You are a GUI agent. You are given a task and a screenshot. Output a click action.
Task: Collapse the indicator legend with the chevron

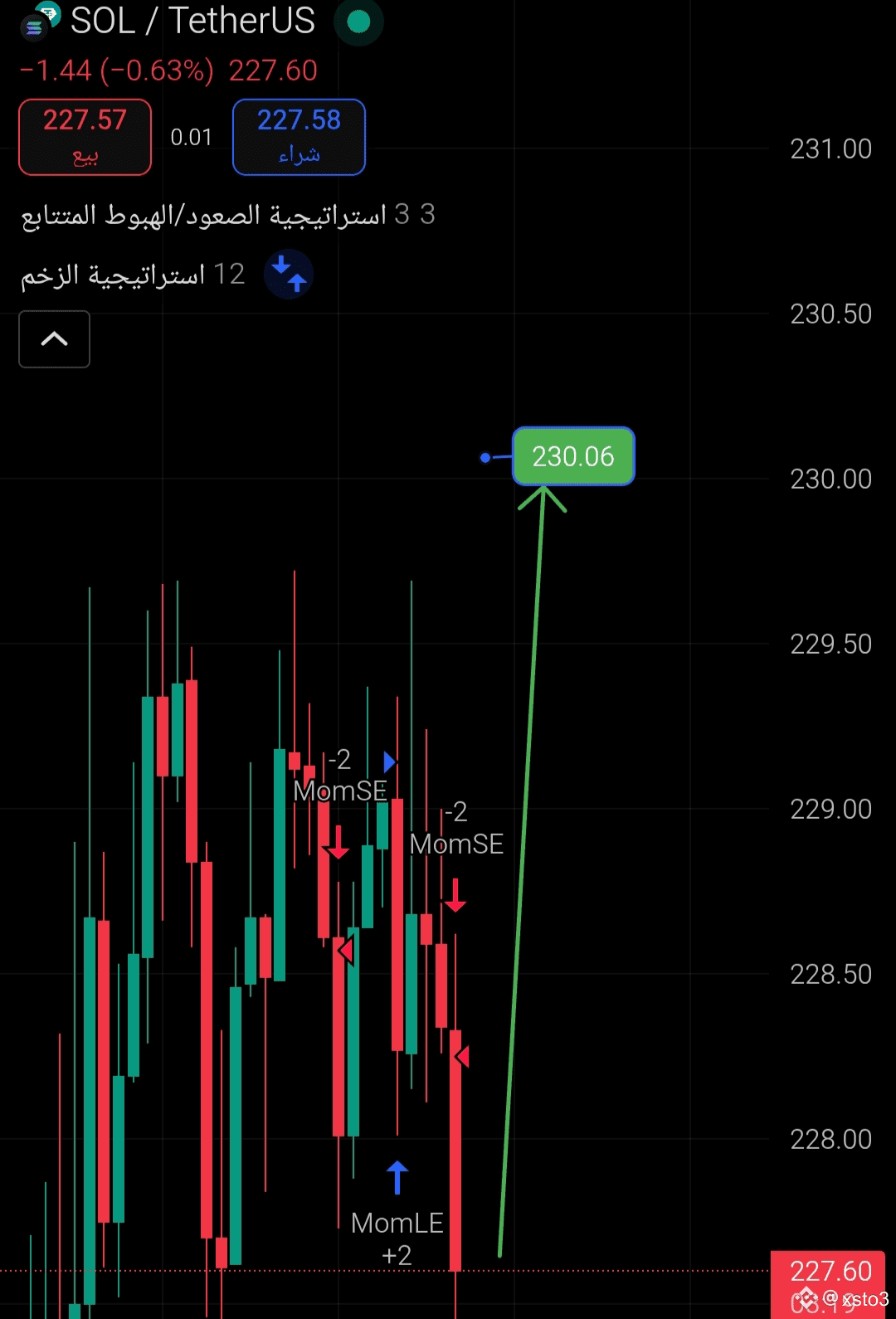click(x=54, y=338)
